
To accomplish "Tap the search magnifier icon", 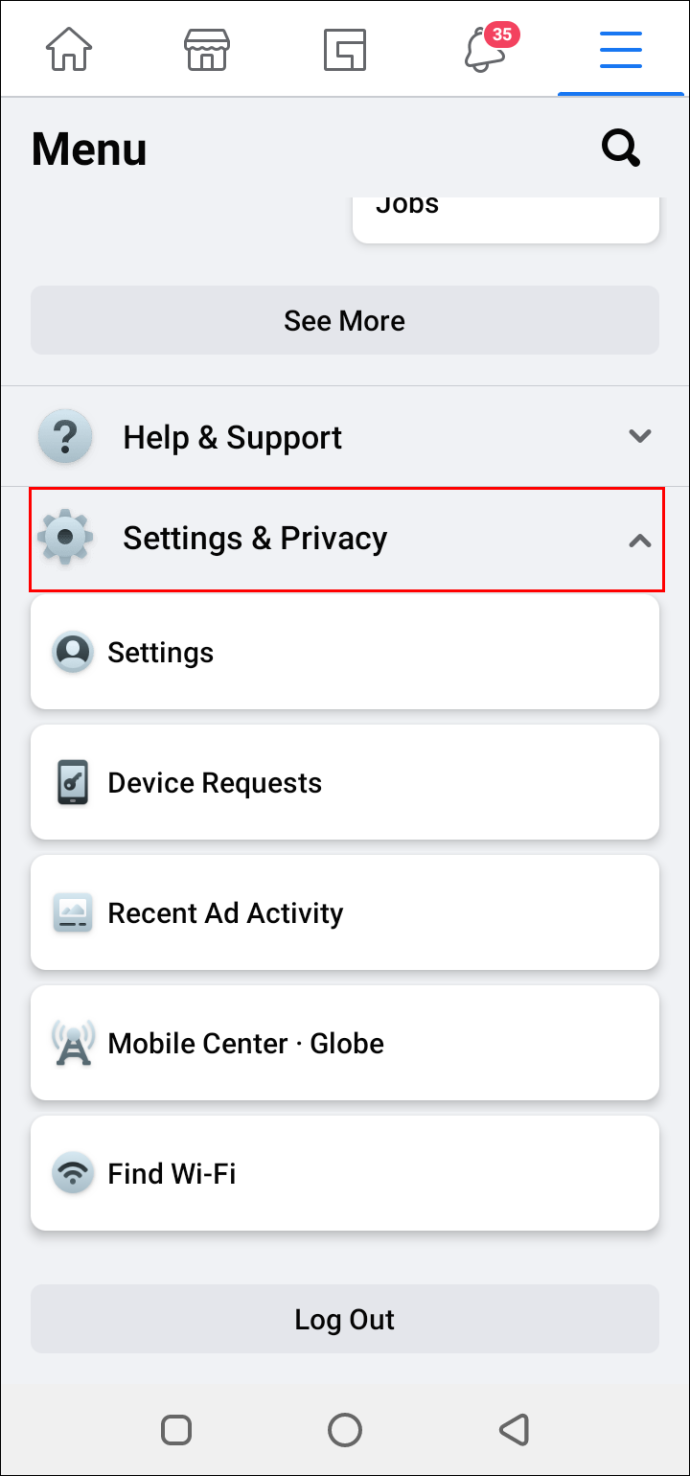I will point(621,149).
